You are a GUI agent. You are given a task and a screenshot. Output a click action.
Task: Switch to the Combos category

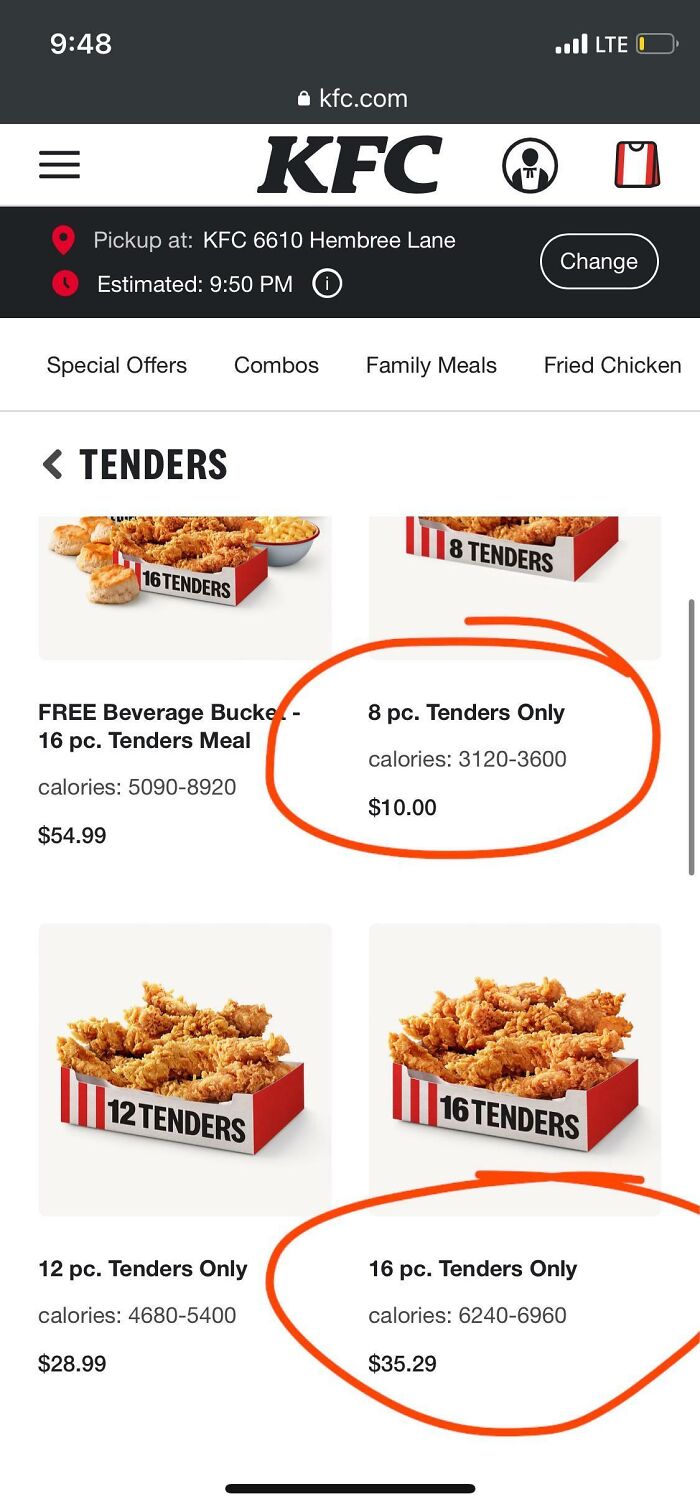pyautogui.click(x=276, y=365)
